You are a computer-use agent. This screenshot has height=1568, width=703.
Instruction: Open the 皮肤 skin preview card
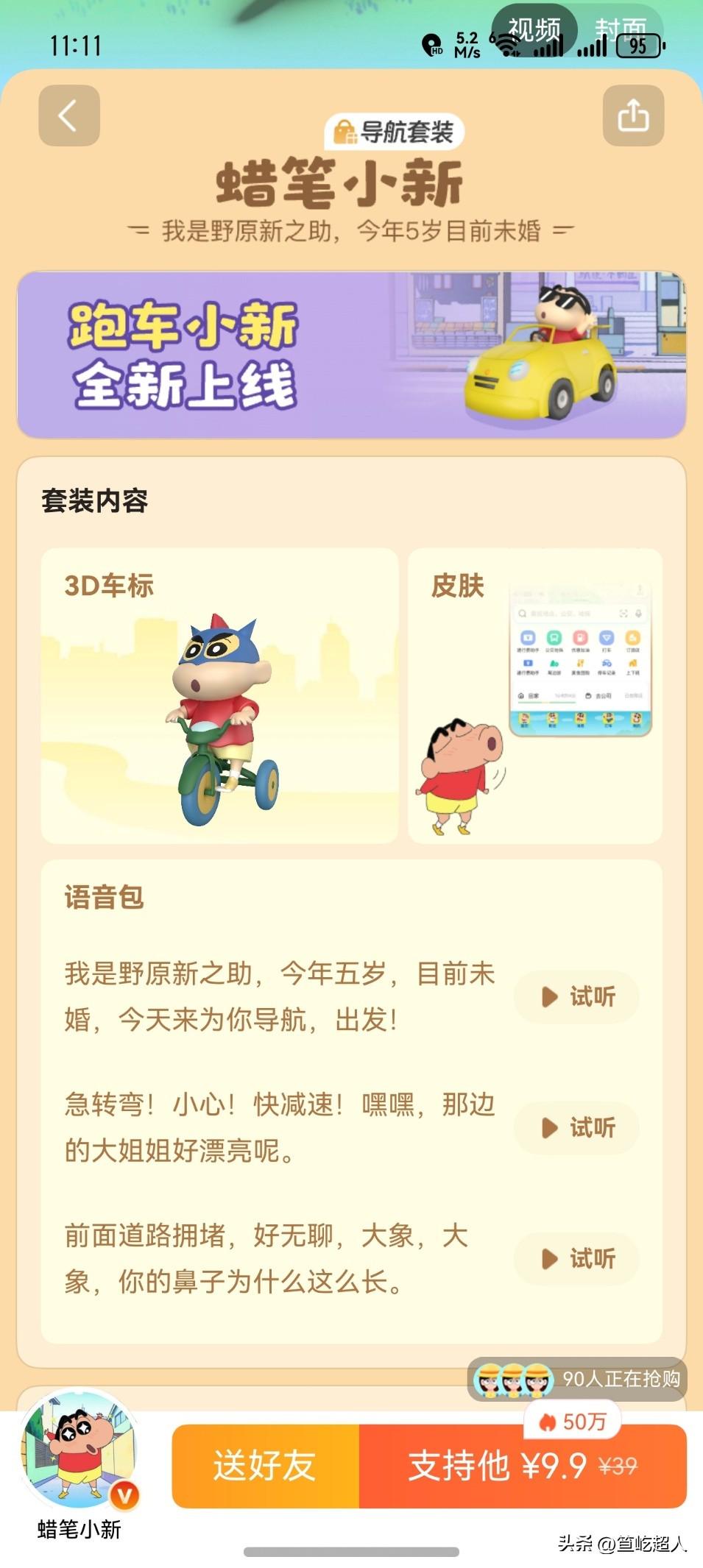click(535, 695)
